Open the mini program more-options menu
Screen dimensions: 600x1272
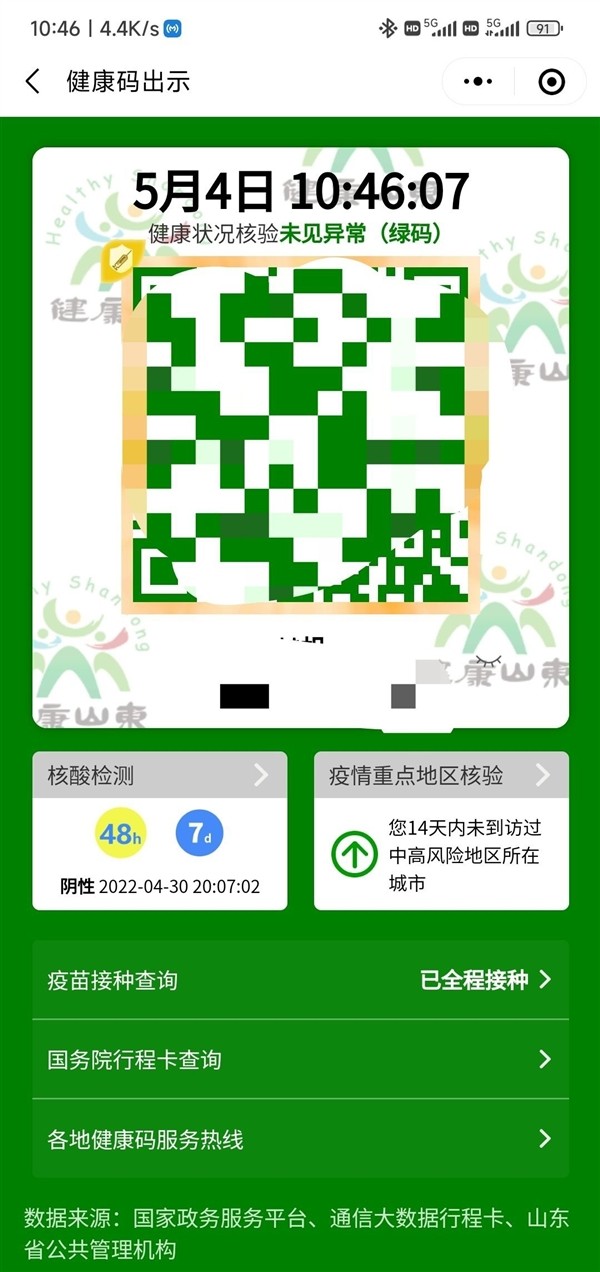(480, 81)
